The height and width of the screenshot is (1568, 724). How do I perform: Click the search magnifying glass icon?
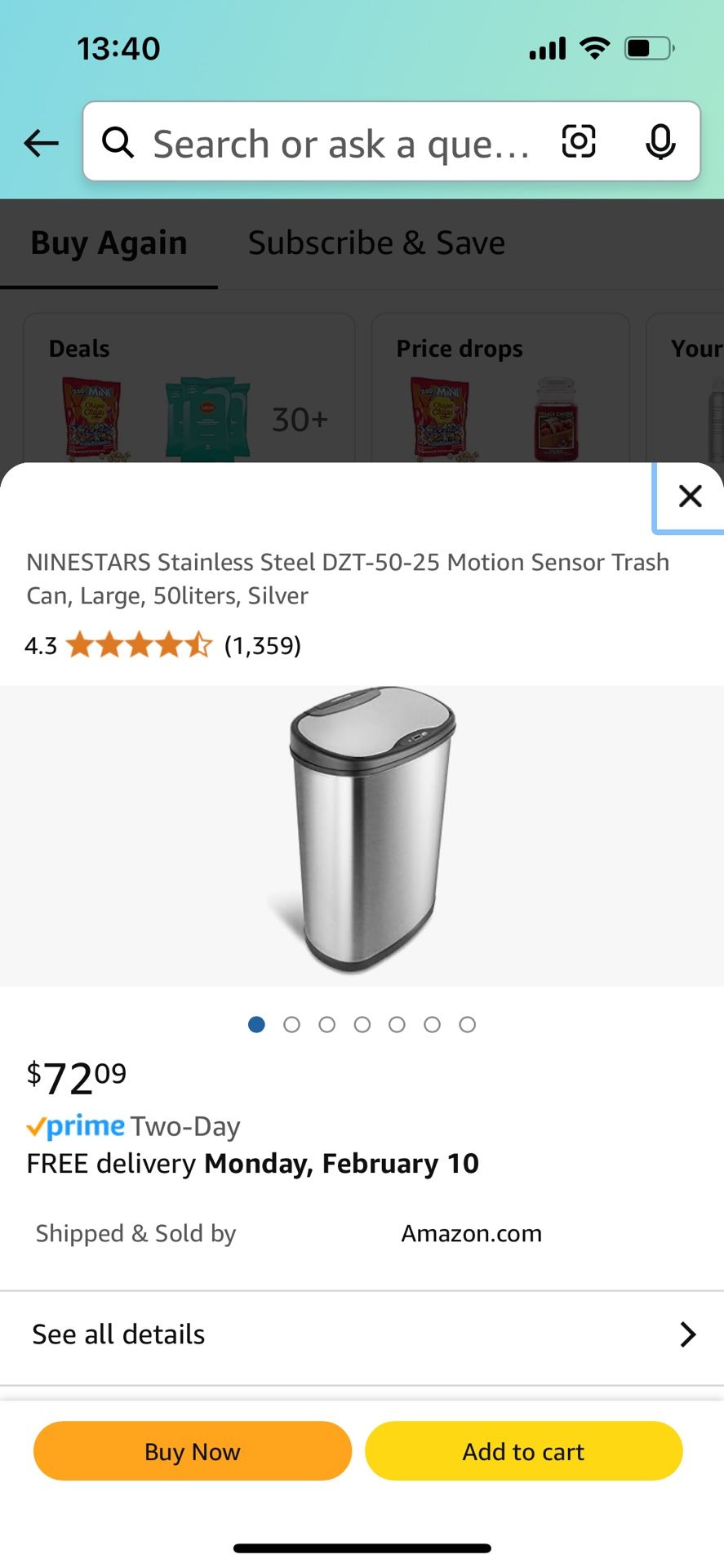point(118,141)
